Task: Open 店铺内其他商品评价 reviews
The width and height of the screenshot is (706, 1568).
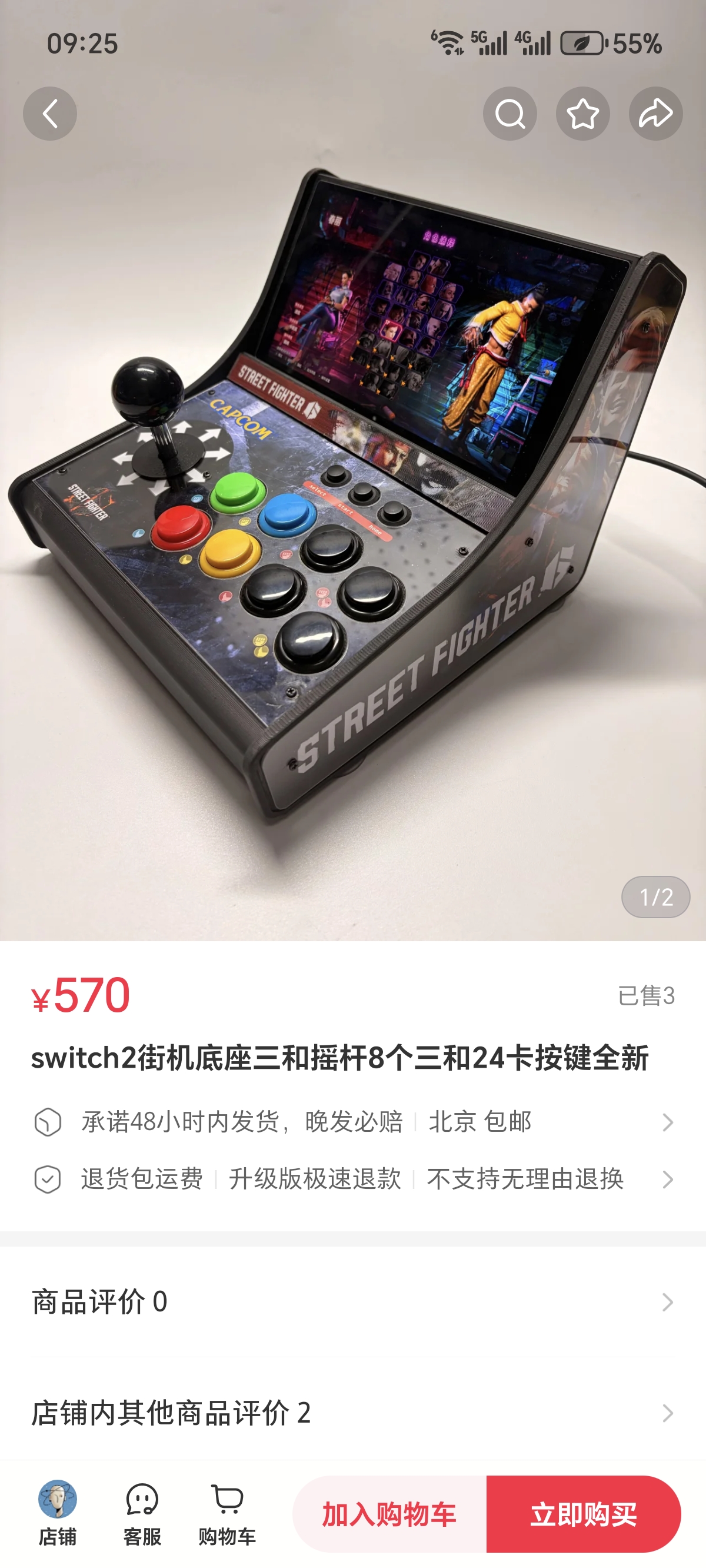Action: 353,1413
